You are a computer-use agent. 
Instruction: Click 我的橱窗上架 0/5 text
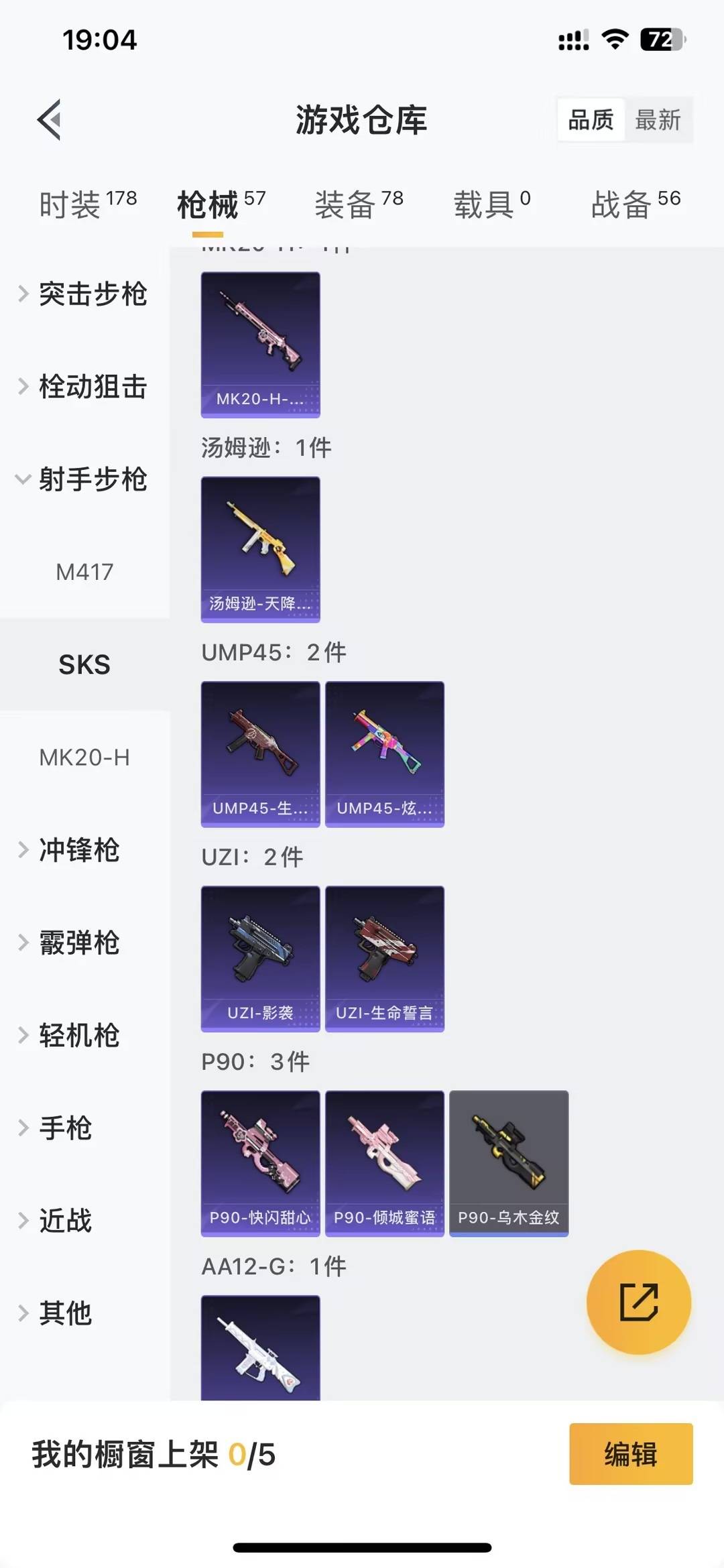[154, 1455]
